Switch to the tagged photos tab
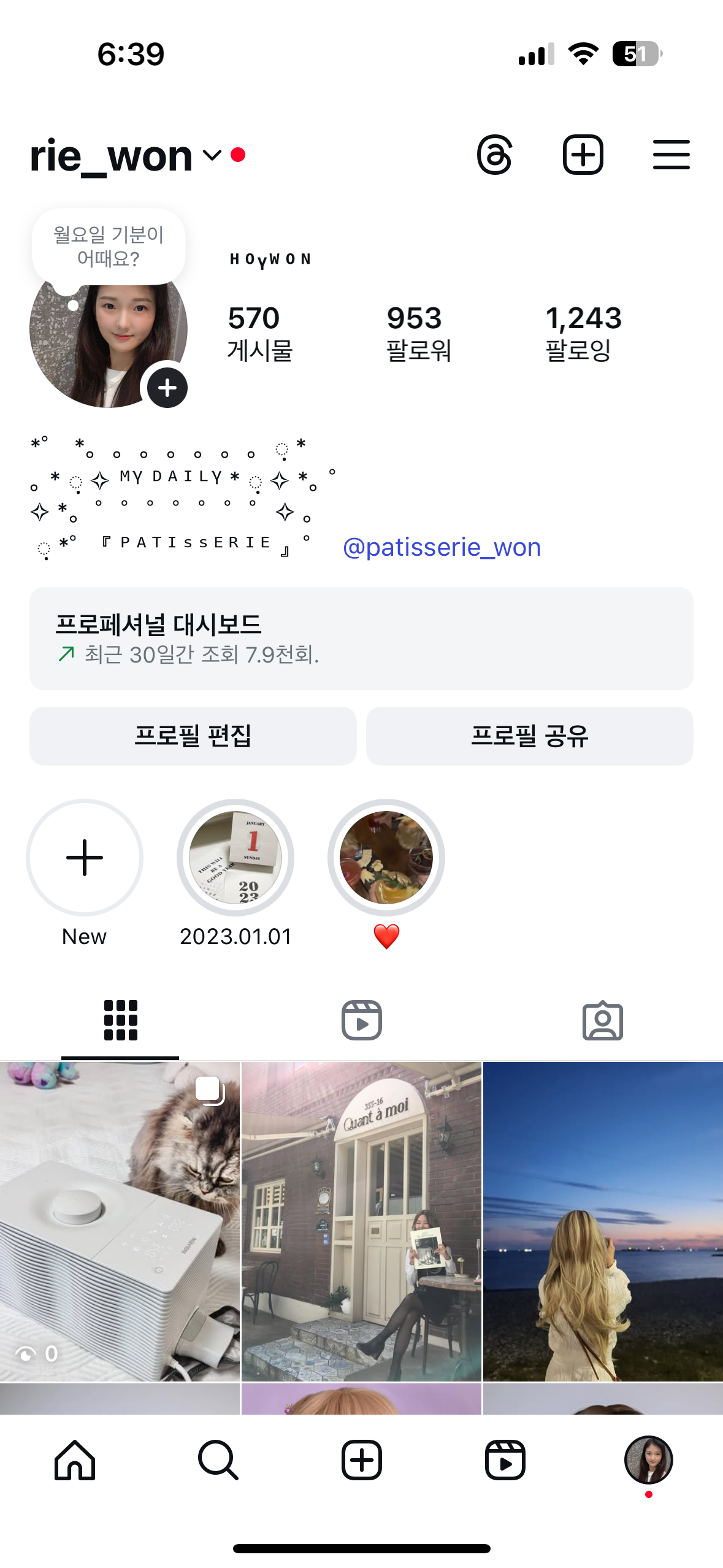The width and height of the screenshot is (723, 1568). (602, 1020)
